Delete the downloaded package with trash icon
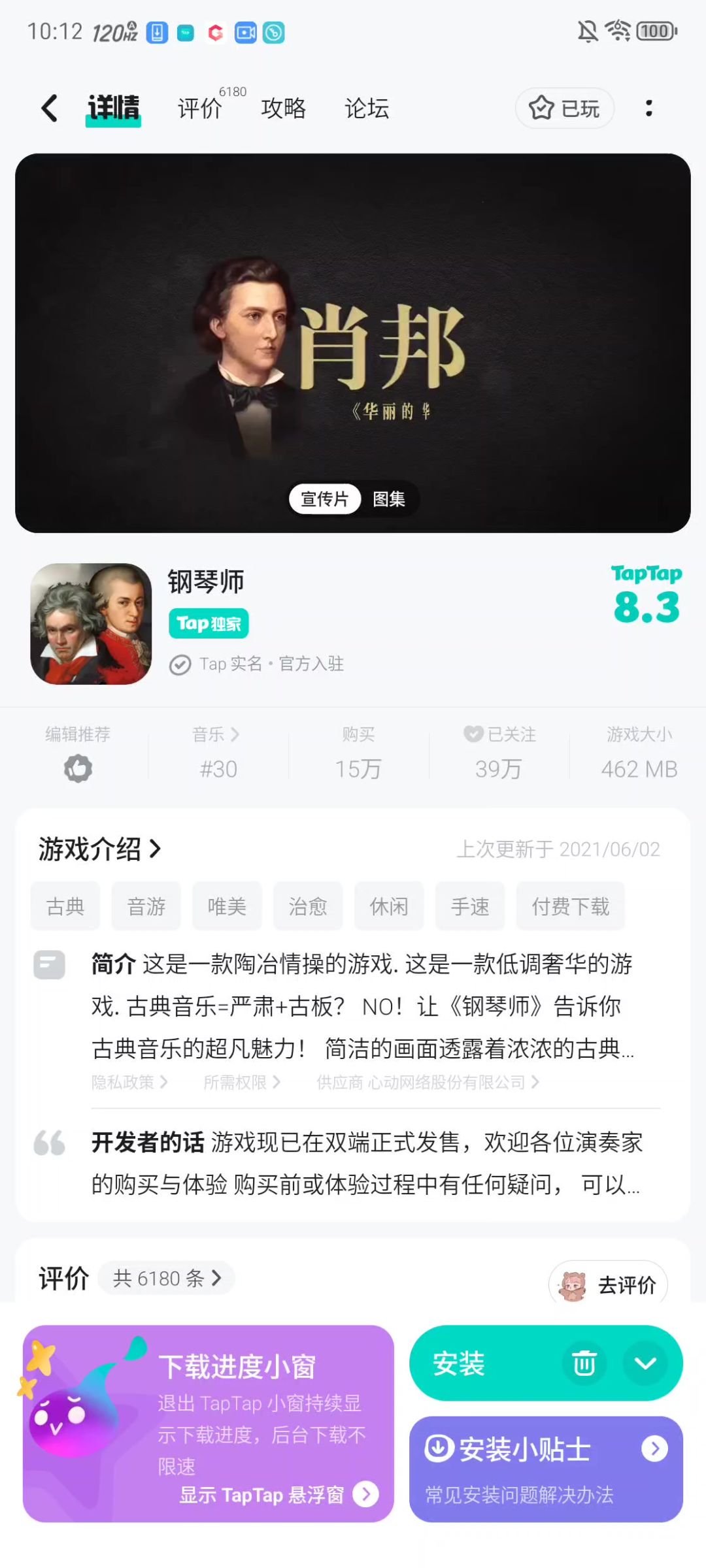 pyautogui.click(x=584, y=1364)
